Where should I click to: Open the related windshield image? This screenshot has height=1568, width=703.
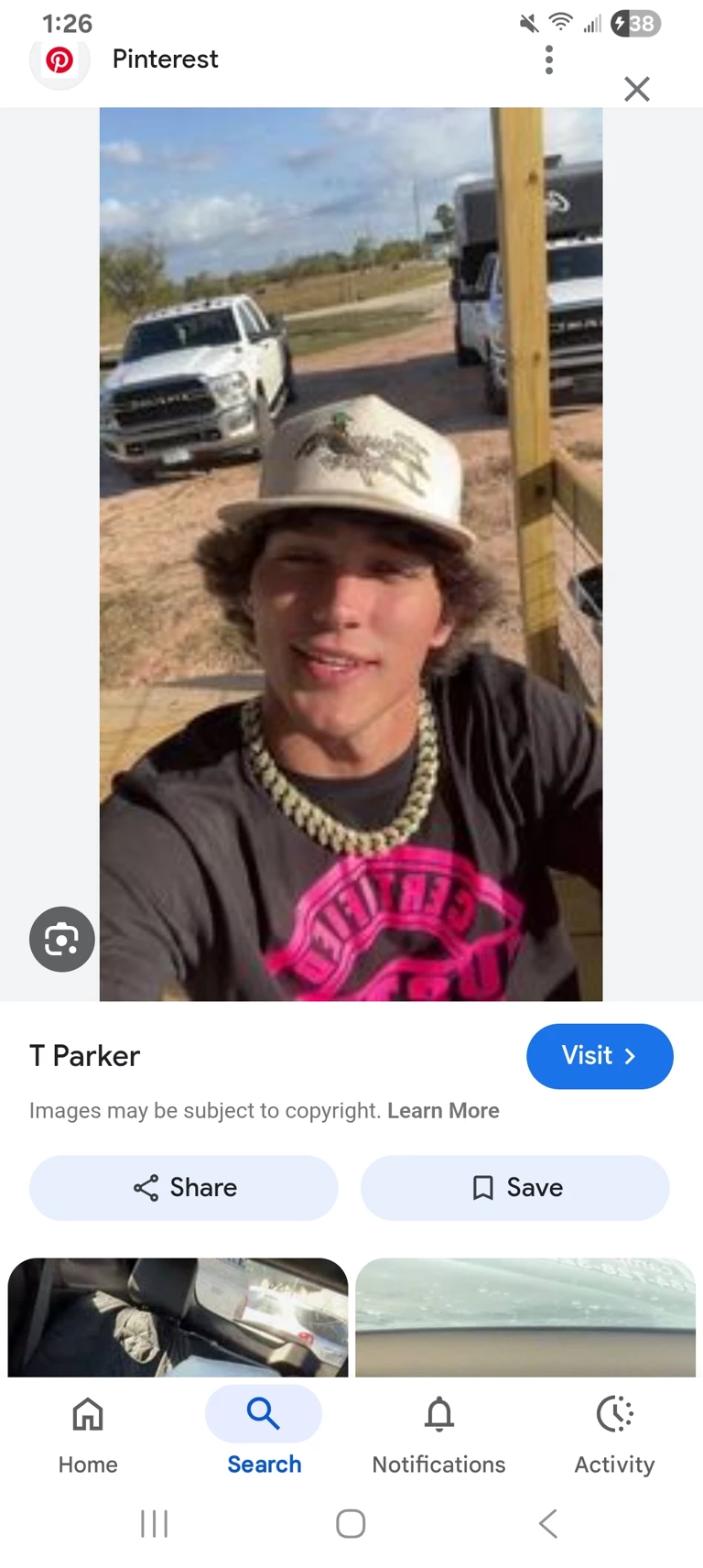(525, 1317)
